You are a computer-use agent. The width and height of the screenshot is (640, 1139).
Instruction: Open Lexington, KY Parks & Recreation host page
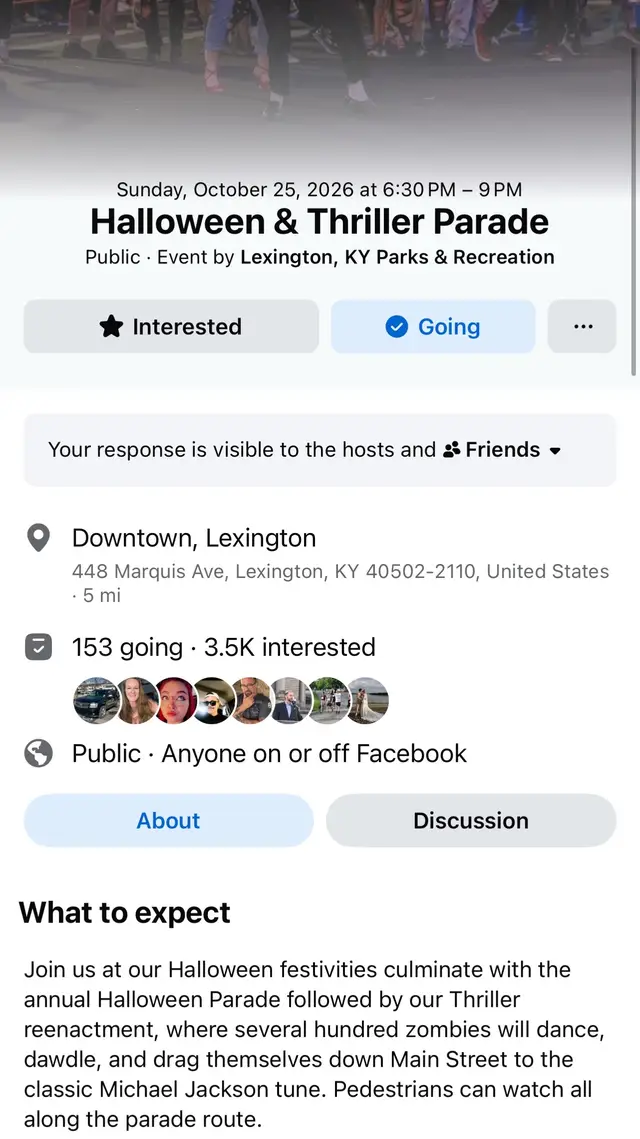point(397,257)
